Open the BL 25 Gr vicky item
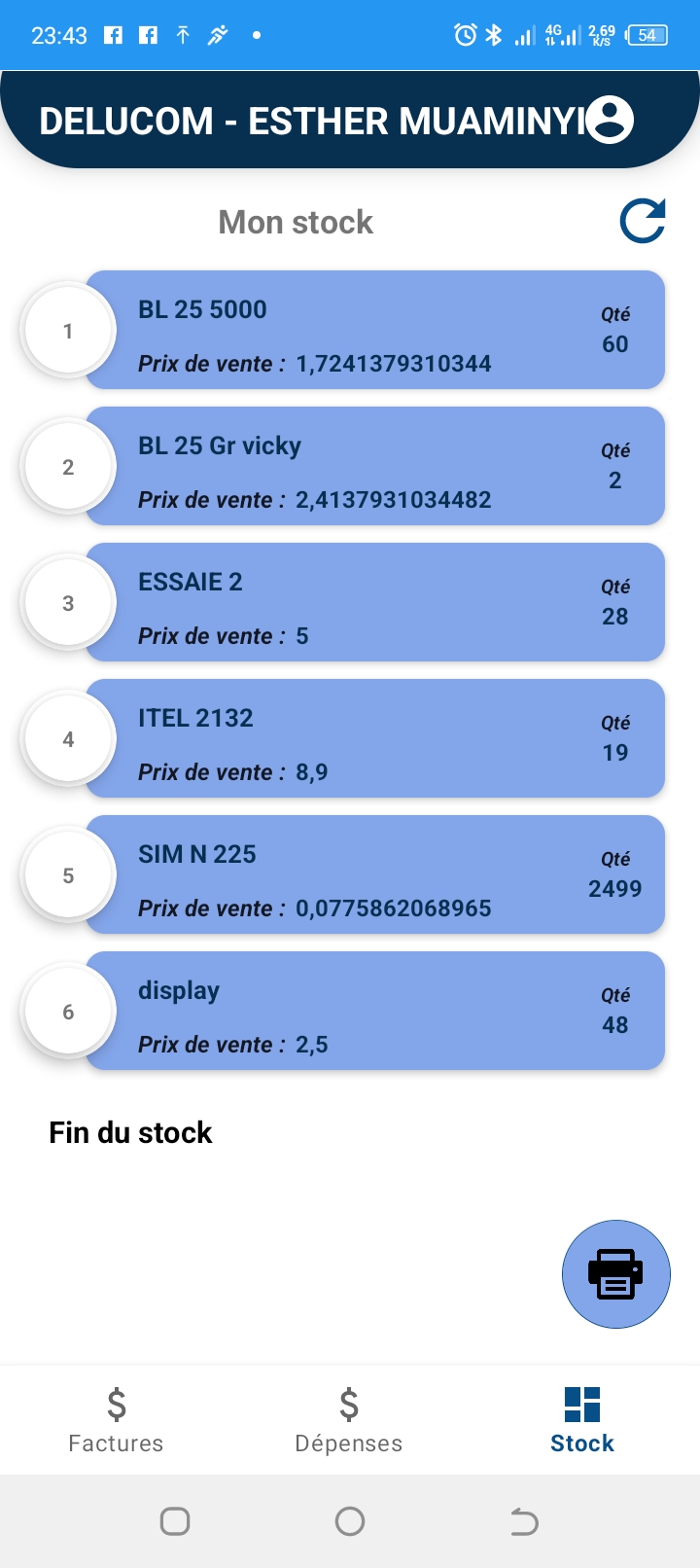This screenshot has height=1568, width=700. coord(374,467)
